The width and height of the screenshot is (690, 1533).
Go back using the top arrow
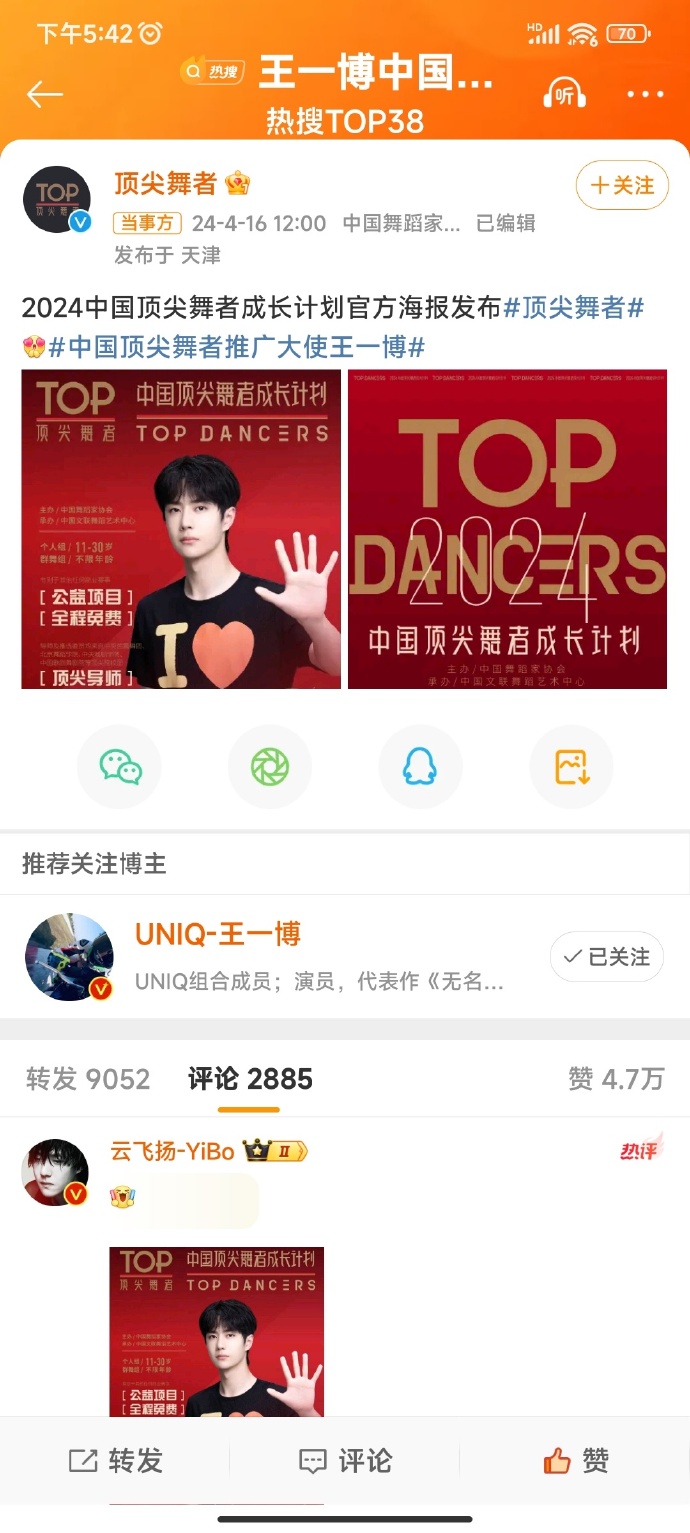coord(45,94)
